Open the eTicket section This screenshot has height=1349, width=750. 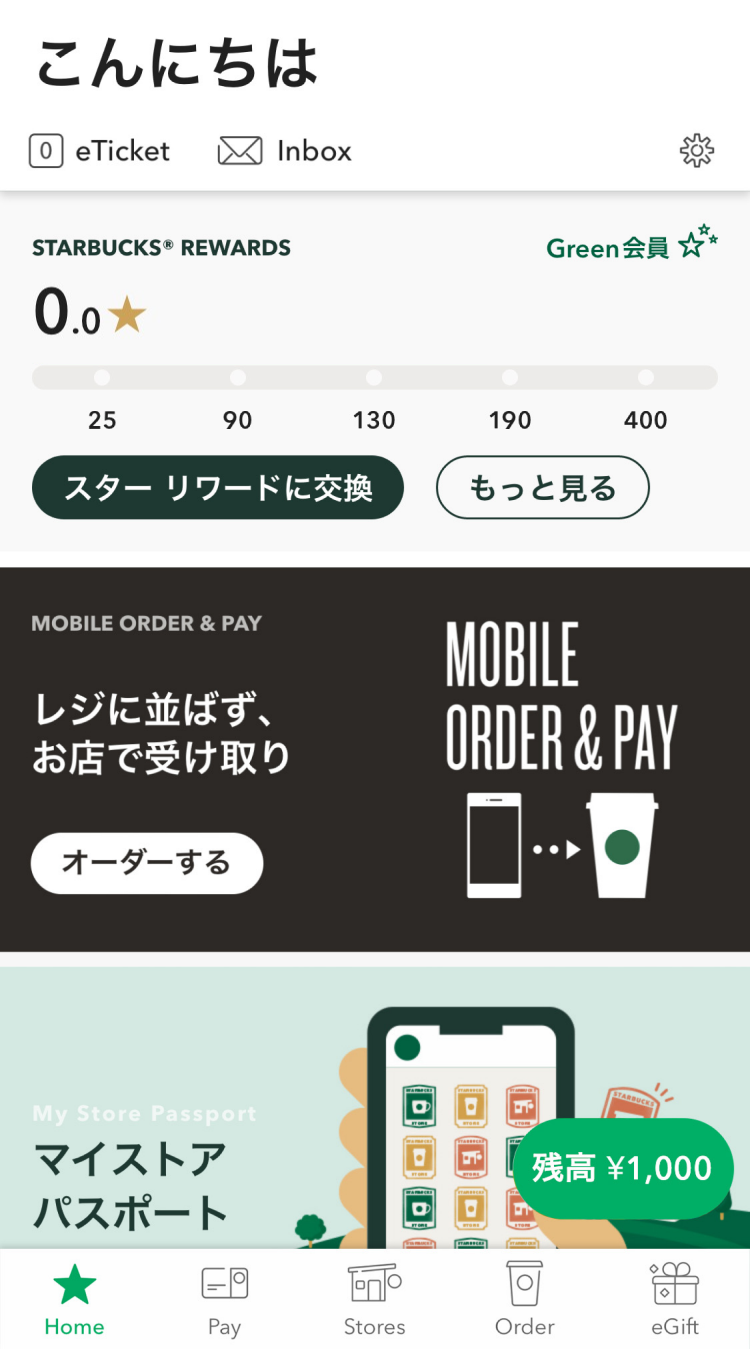pos(99,151)
